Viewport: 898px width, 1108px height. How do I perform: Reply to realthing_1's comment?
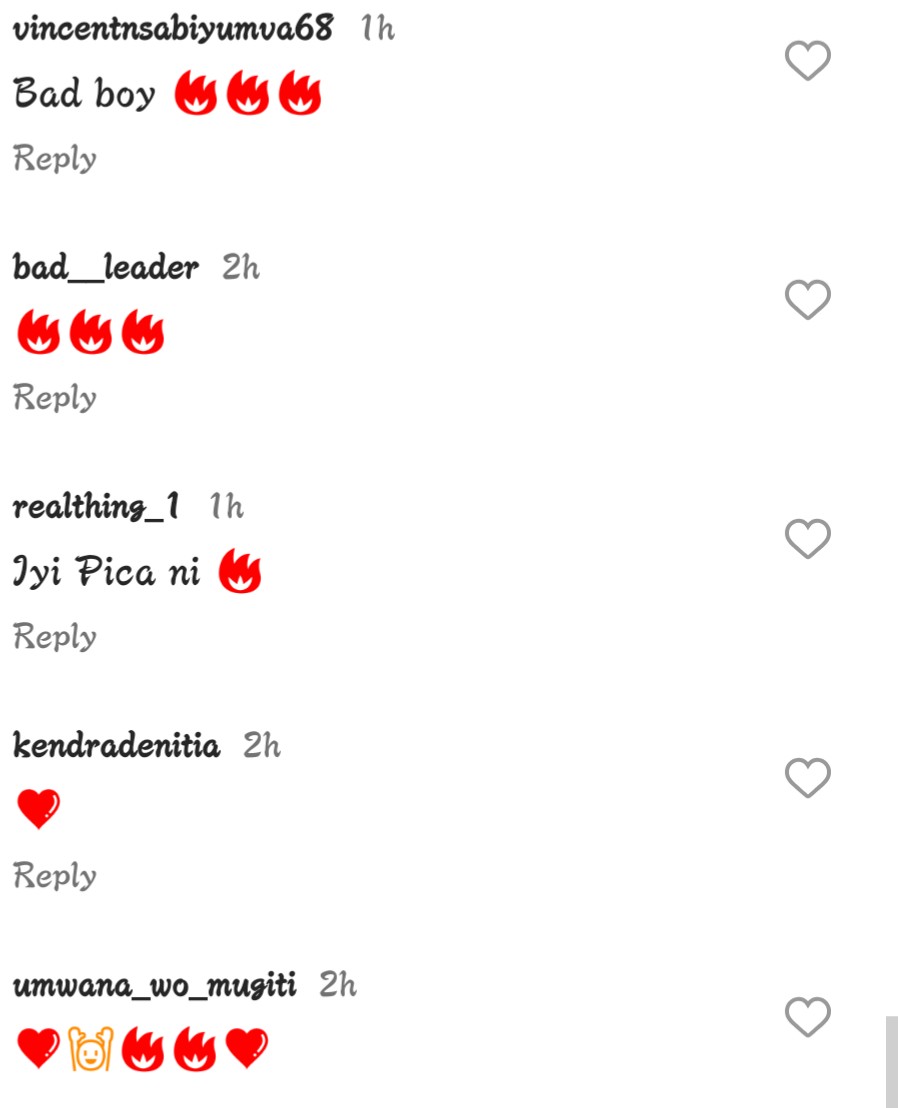click(55, 636)
